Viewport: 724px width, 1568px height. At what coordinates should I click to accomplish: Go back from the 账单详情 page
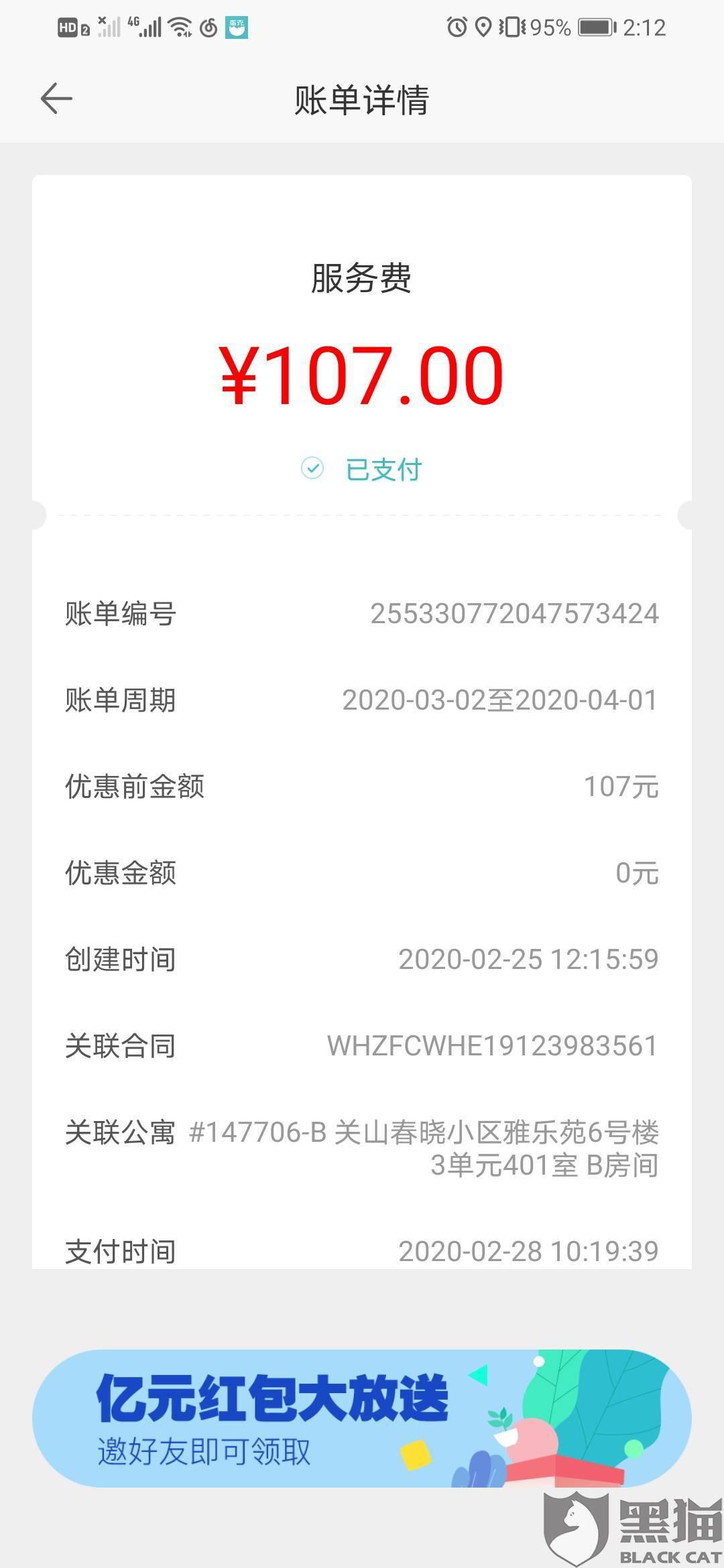click(x=56, y=99)
